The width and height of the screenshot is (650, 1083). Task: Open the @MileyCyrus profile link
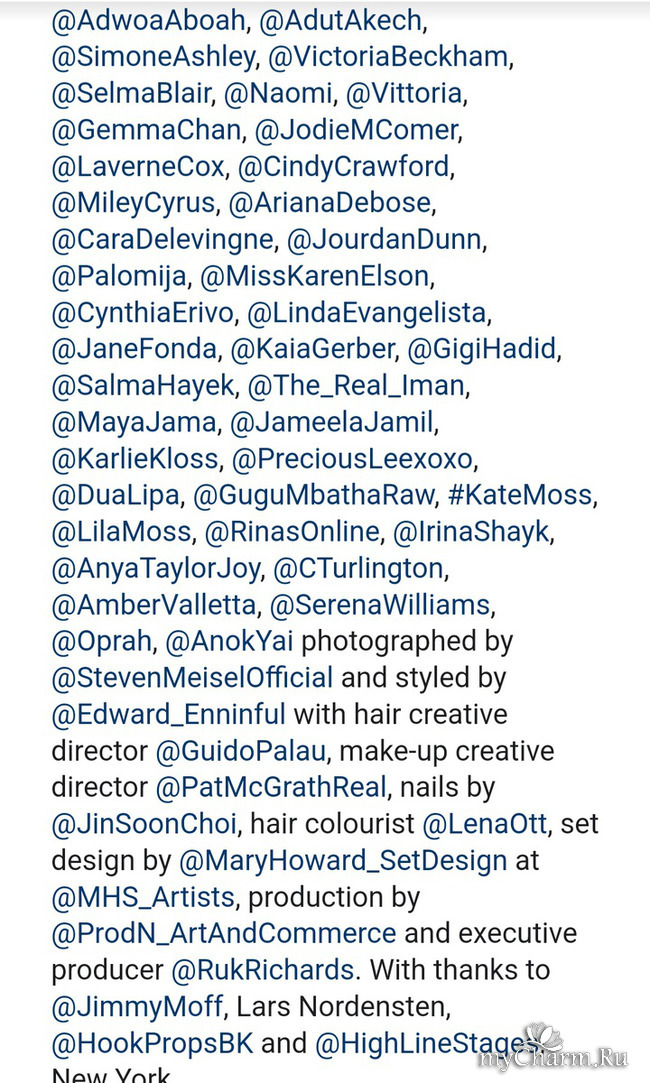(x=133, y=203)
